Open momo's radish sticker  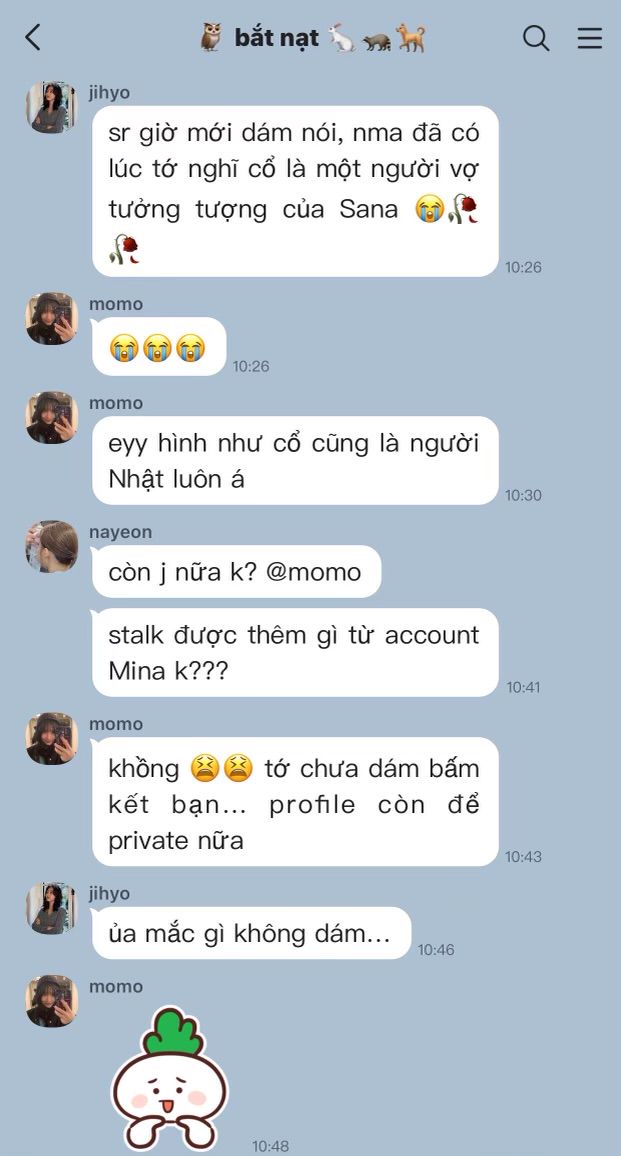click(x=168, y=1080)
